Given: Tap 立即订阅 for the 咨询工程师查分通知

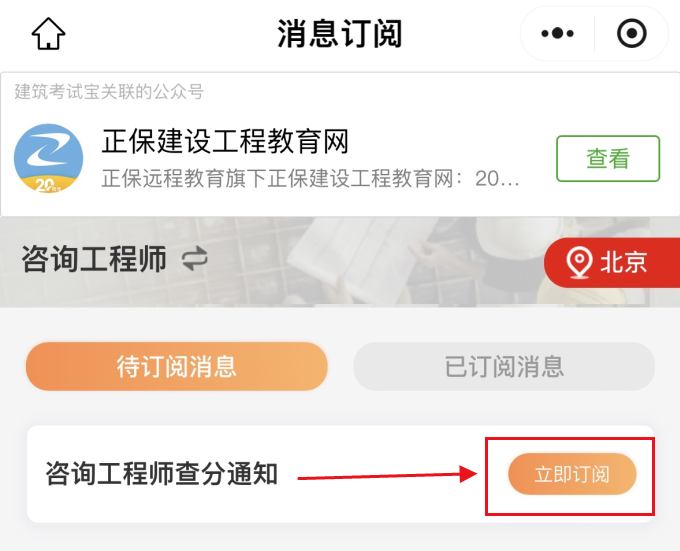Looking at the screenshot, I should click(x=571, y=474).
